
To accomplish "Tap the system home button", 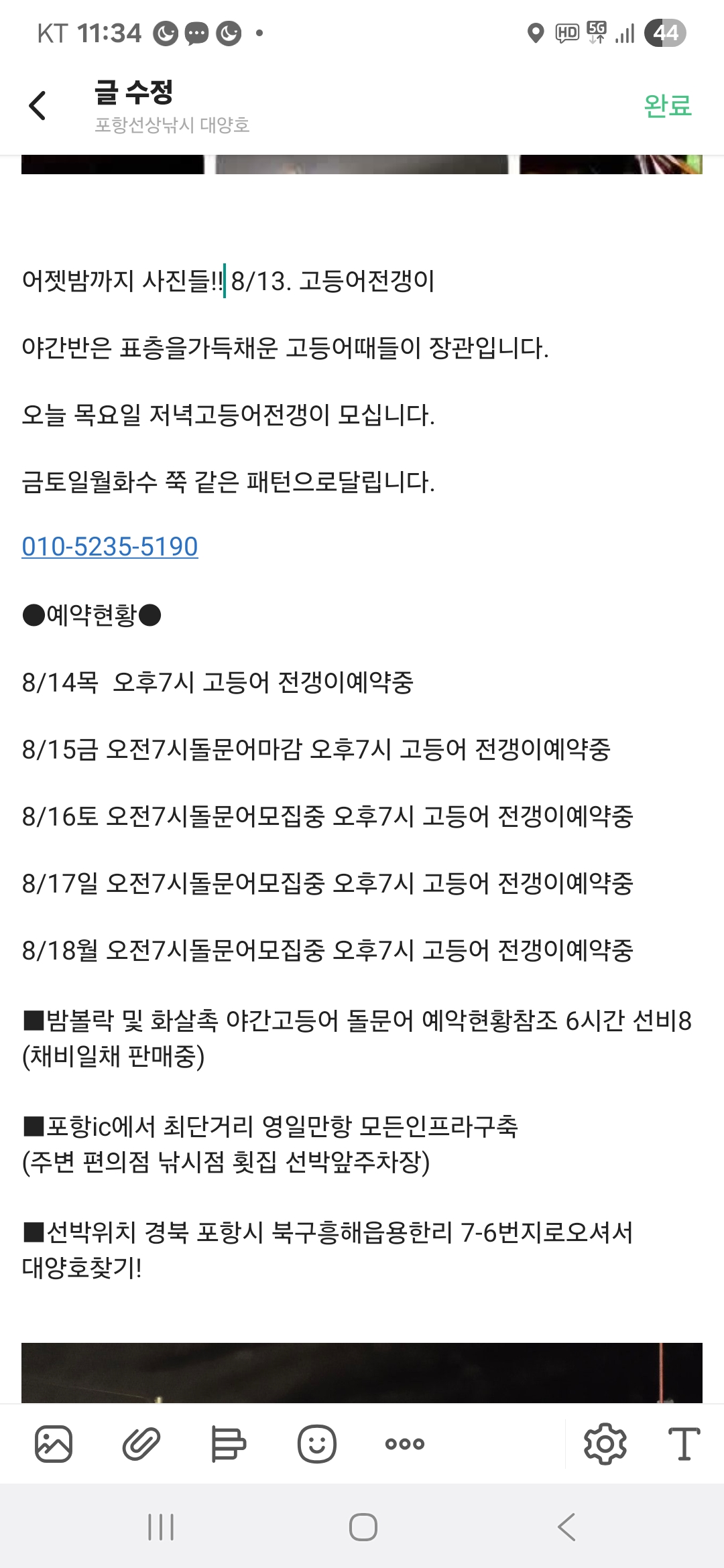I will [x=363, y=1527].
